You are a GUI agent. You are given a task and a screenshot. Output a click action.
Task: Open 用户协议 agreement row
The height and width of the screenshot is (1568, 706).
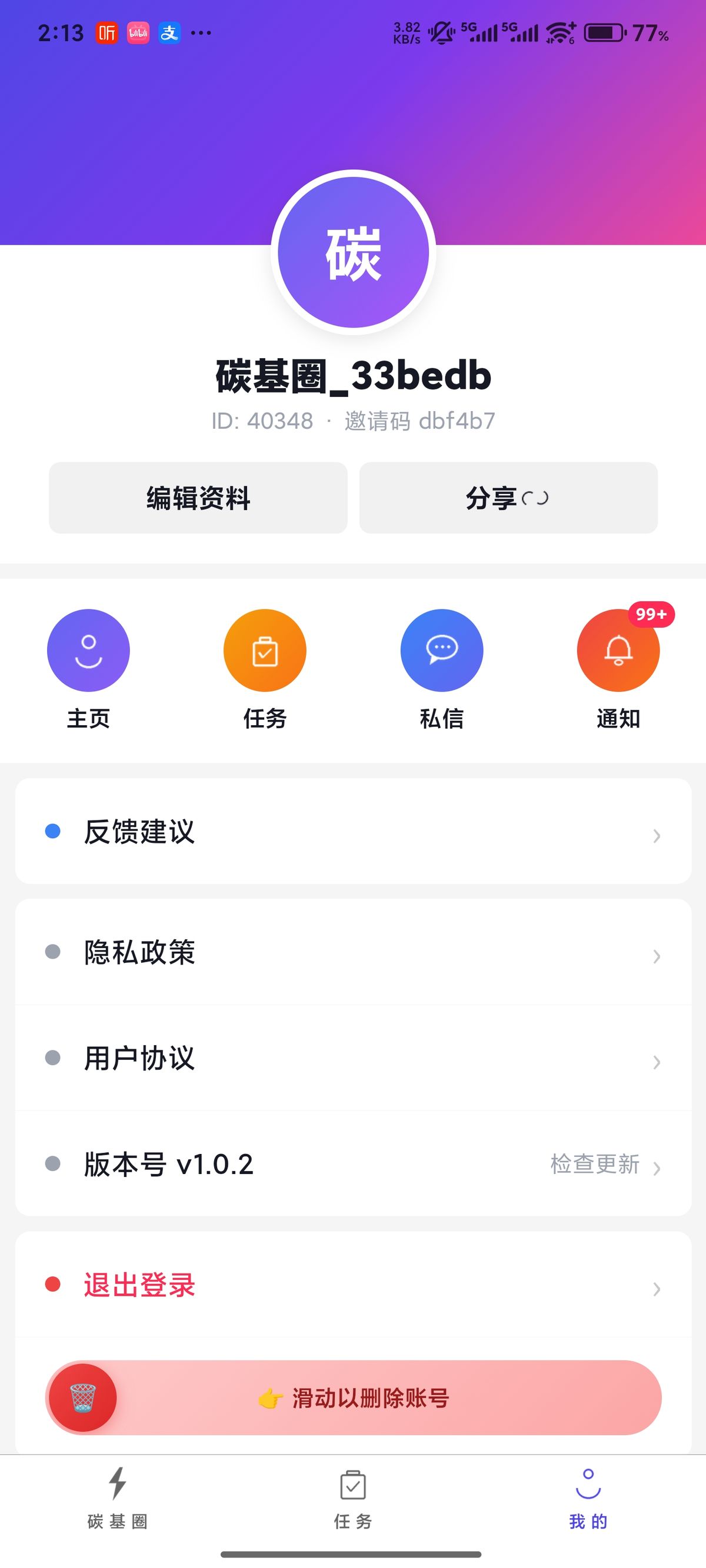pyautogui.click(x=354, y=1058)
